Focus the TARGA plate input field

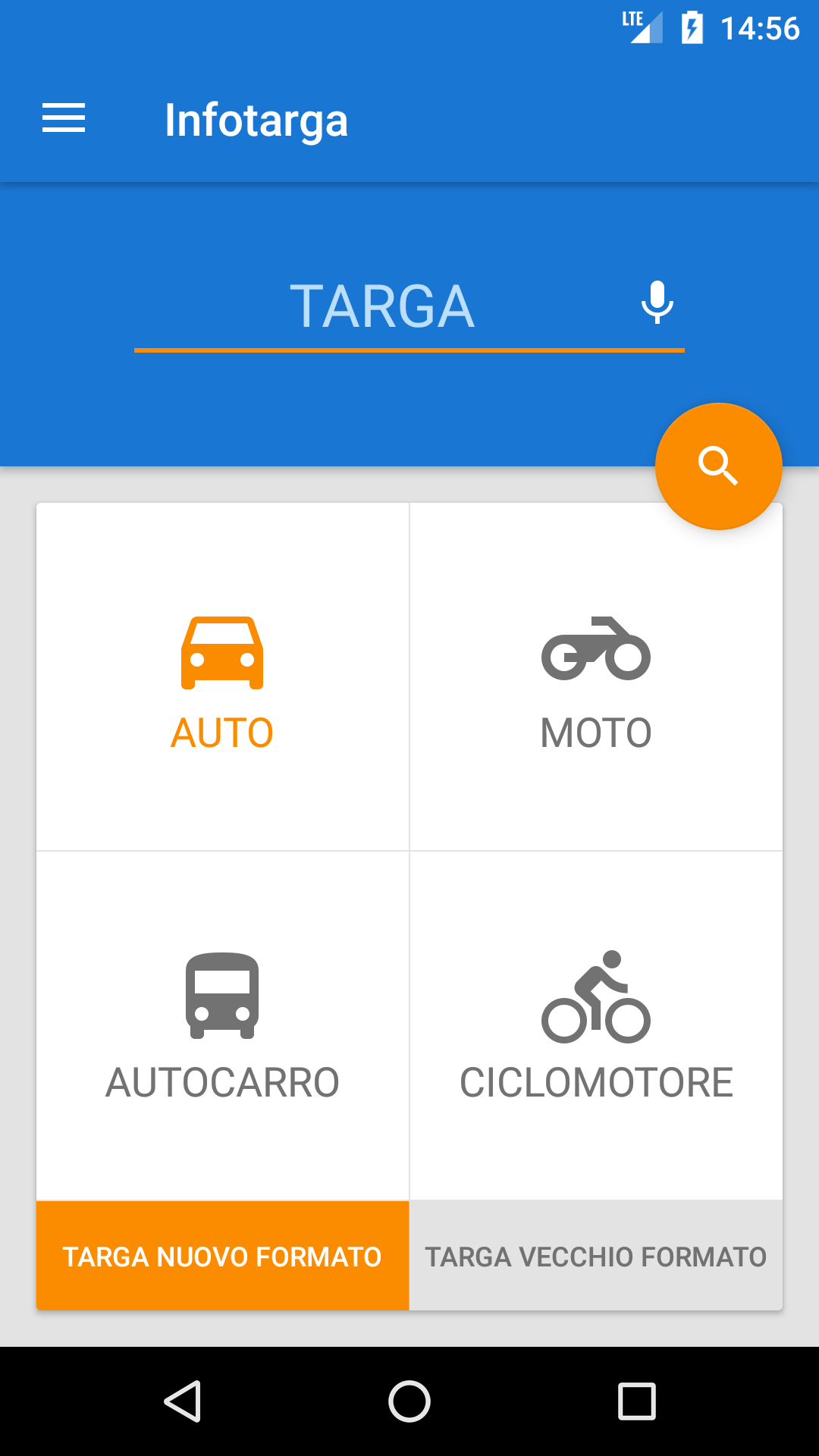382,307
